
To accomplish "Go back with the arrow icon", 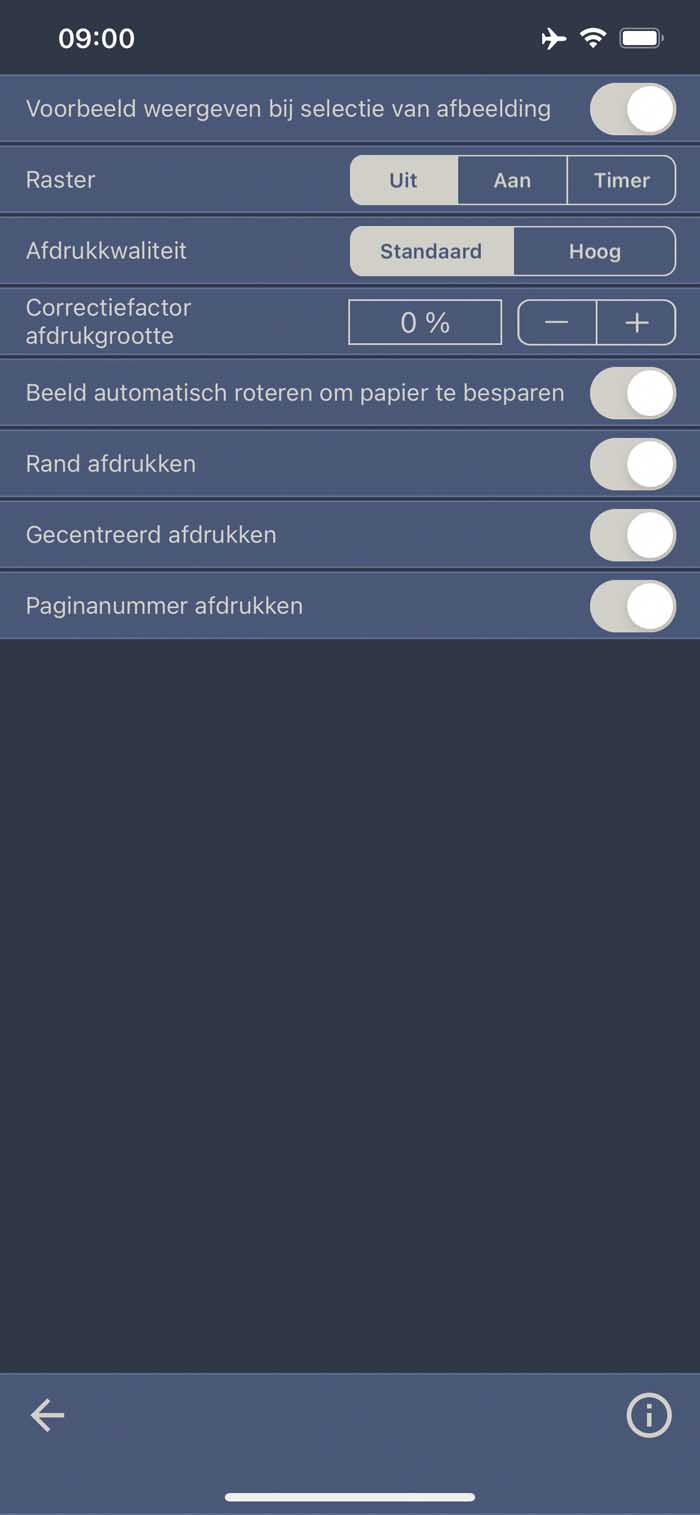I will 47,1415.
